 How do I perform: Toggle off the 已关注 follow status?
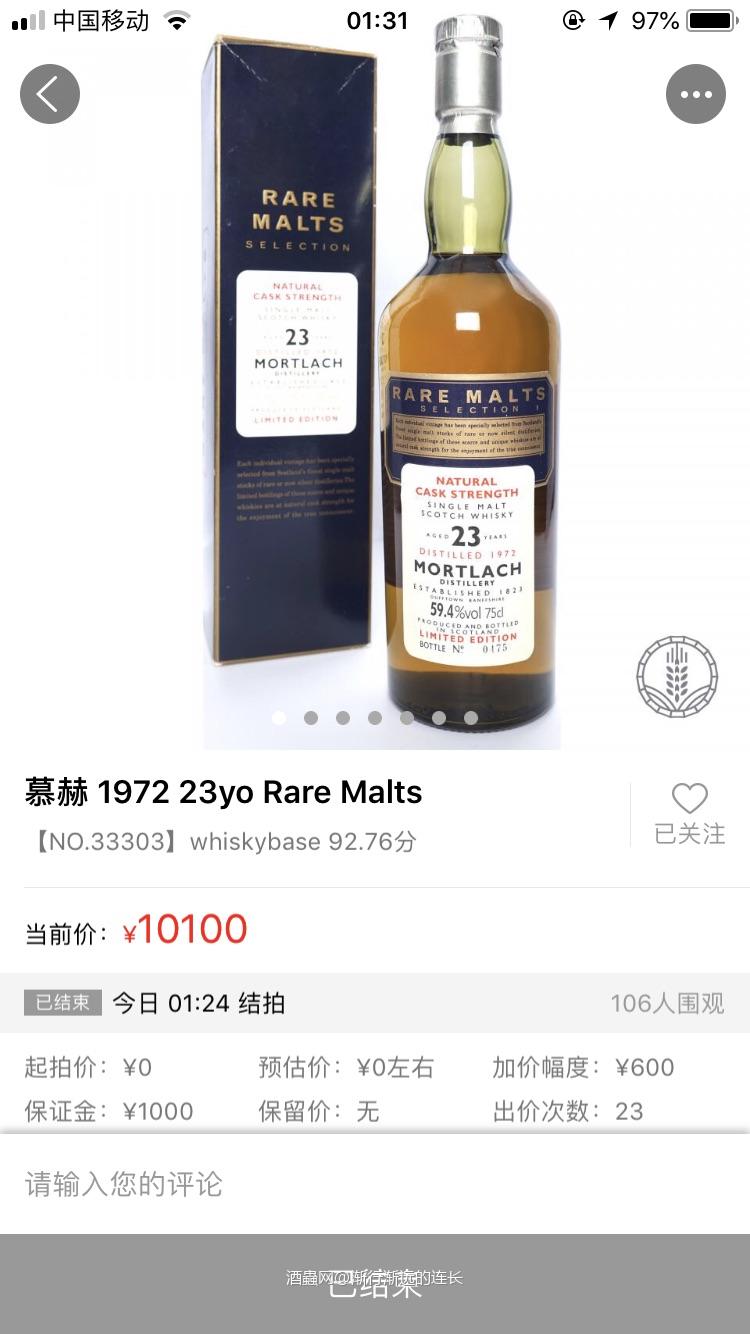(689, 833)
